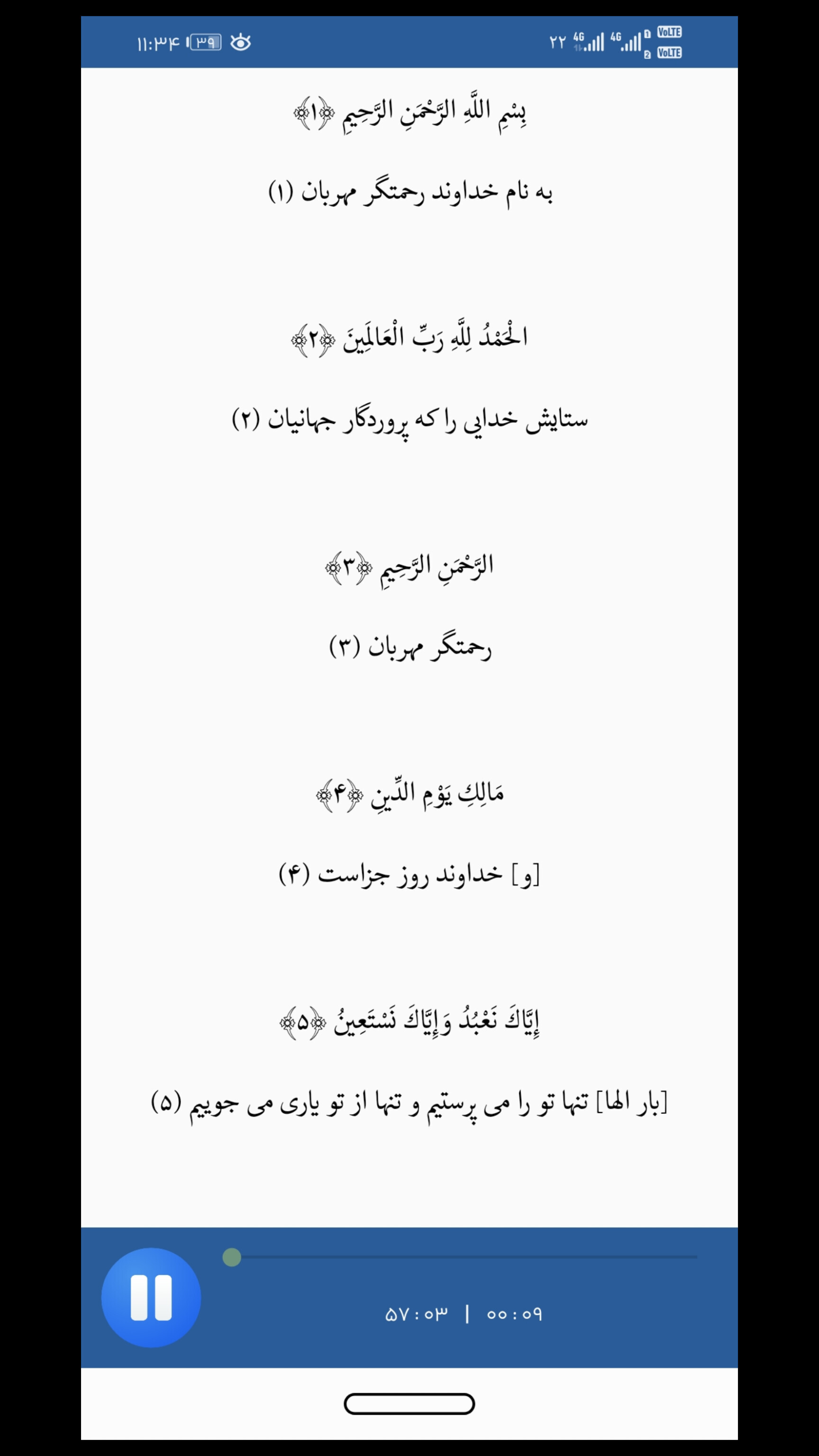Tap the SIM 2 VoLTE badge
819x1456 pixels.
[670, 55]
